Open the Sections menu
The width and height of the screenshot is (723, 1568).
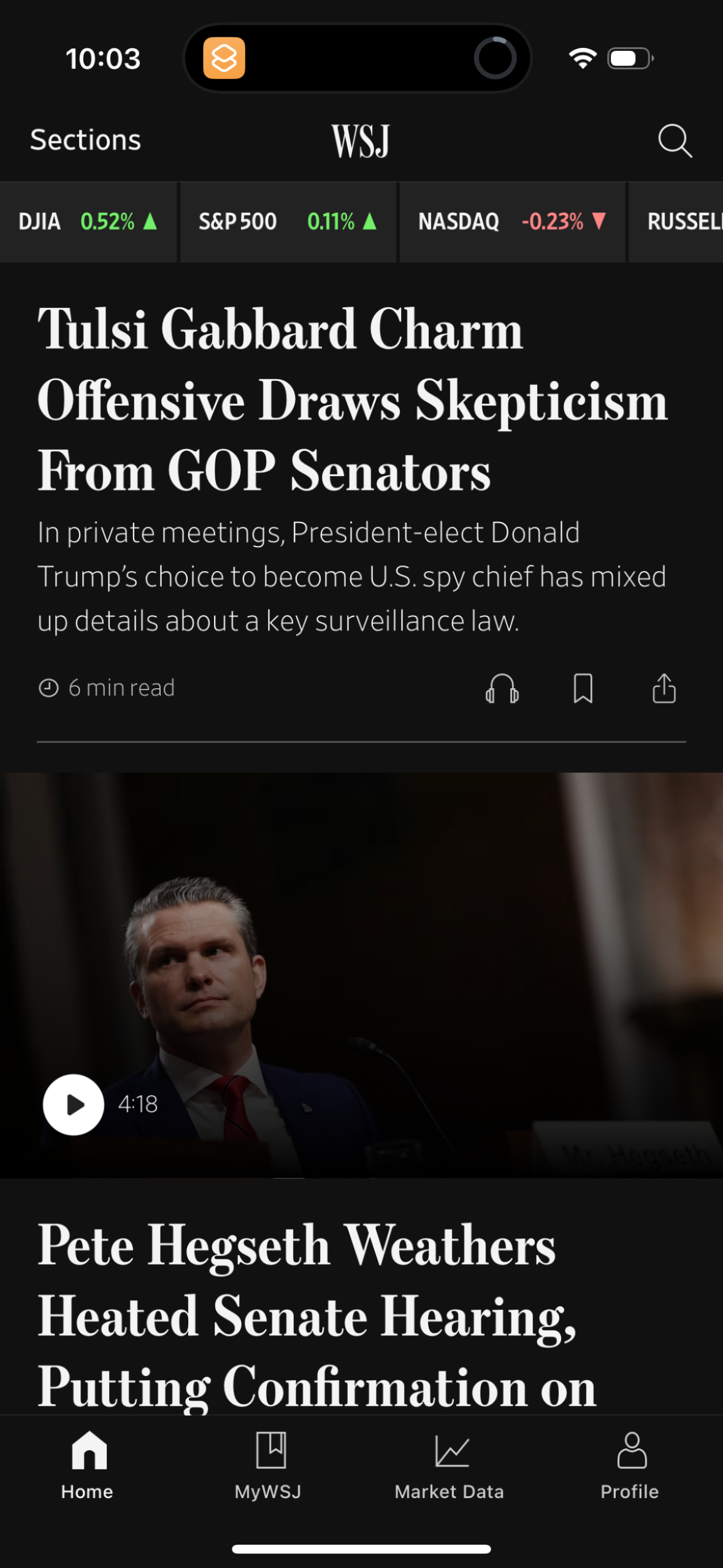click(85, 140)
